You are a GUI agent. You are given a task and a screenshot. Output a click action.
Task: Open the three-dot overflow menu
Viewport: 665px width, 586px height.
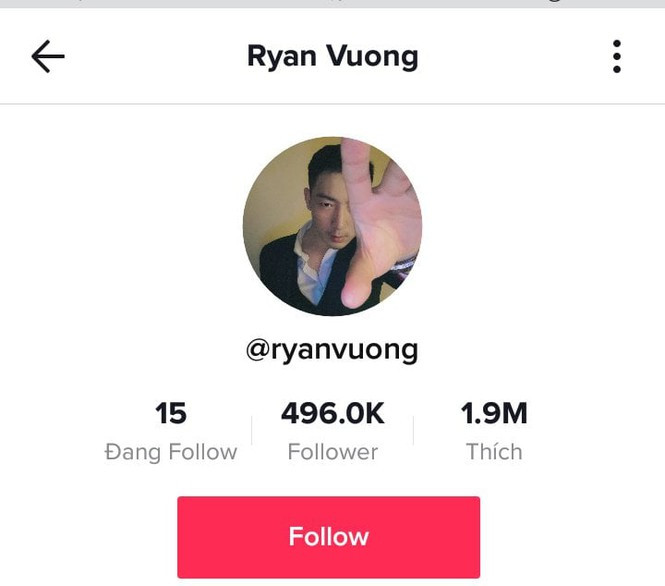[x=617, y=57]
